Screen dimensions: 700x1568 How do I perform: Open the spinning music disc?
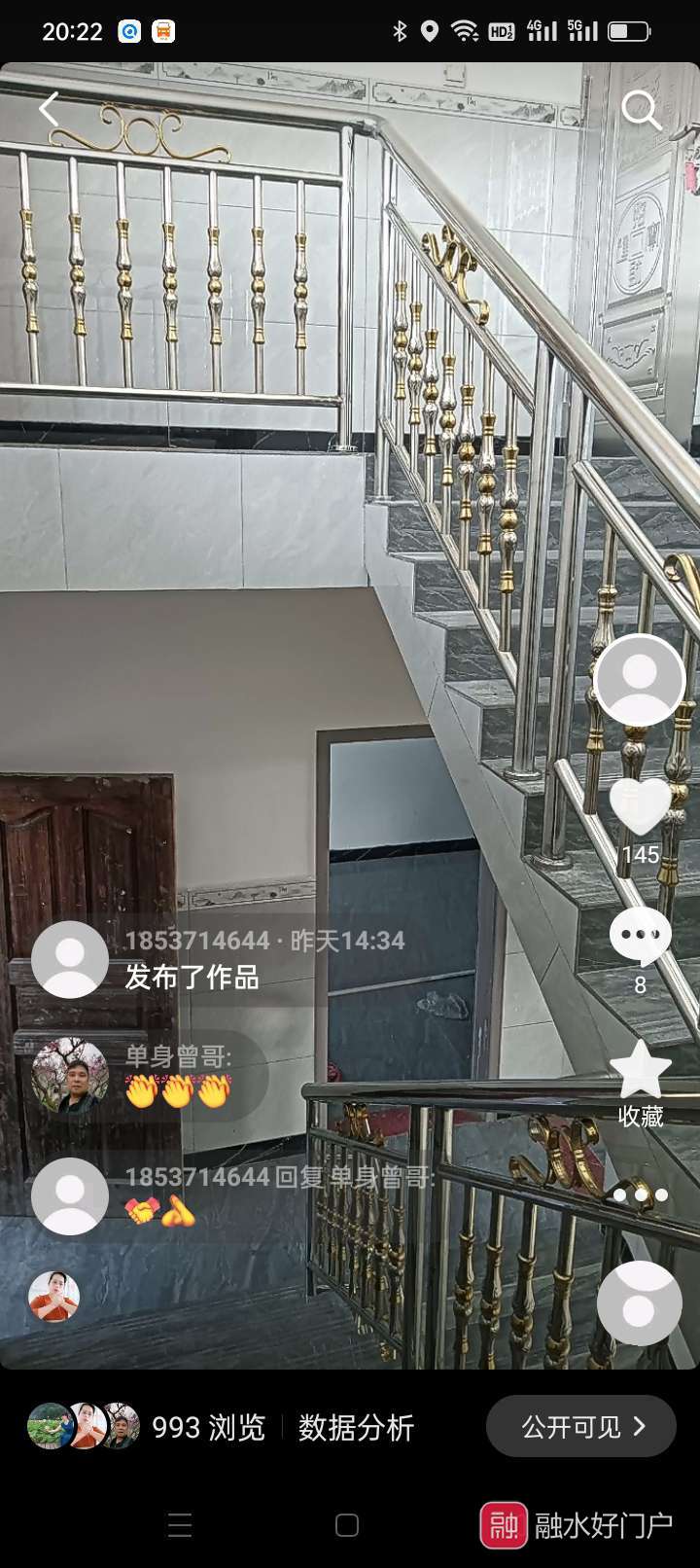639,1304
